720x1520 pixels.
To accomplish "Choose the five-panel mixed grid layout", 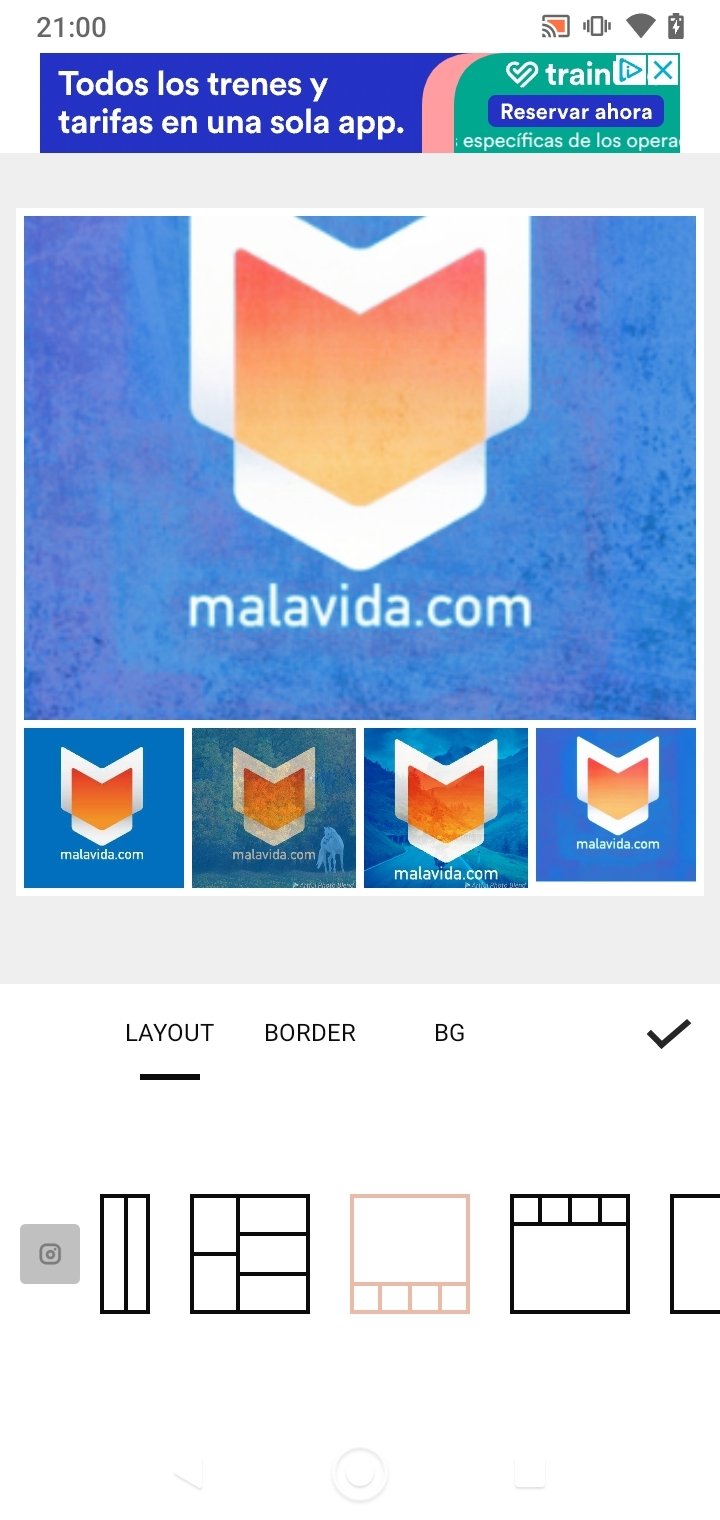I will [x=250, y=1253].
